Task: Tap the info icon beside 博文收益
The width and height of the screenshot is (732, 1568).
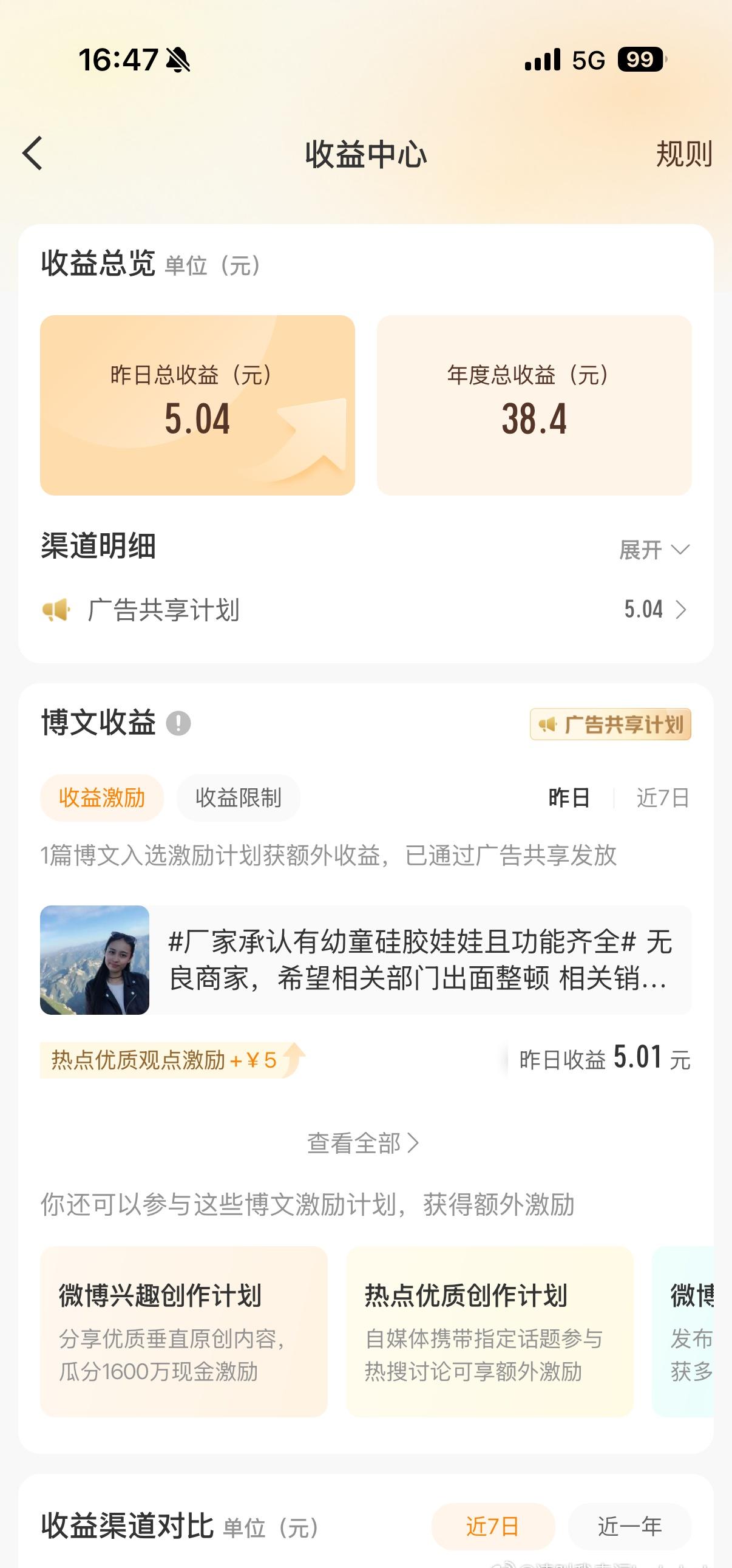Action: click(x=178, y=725)
